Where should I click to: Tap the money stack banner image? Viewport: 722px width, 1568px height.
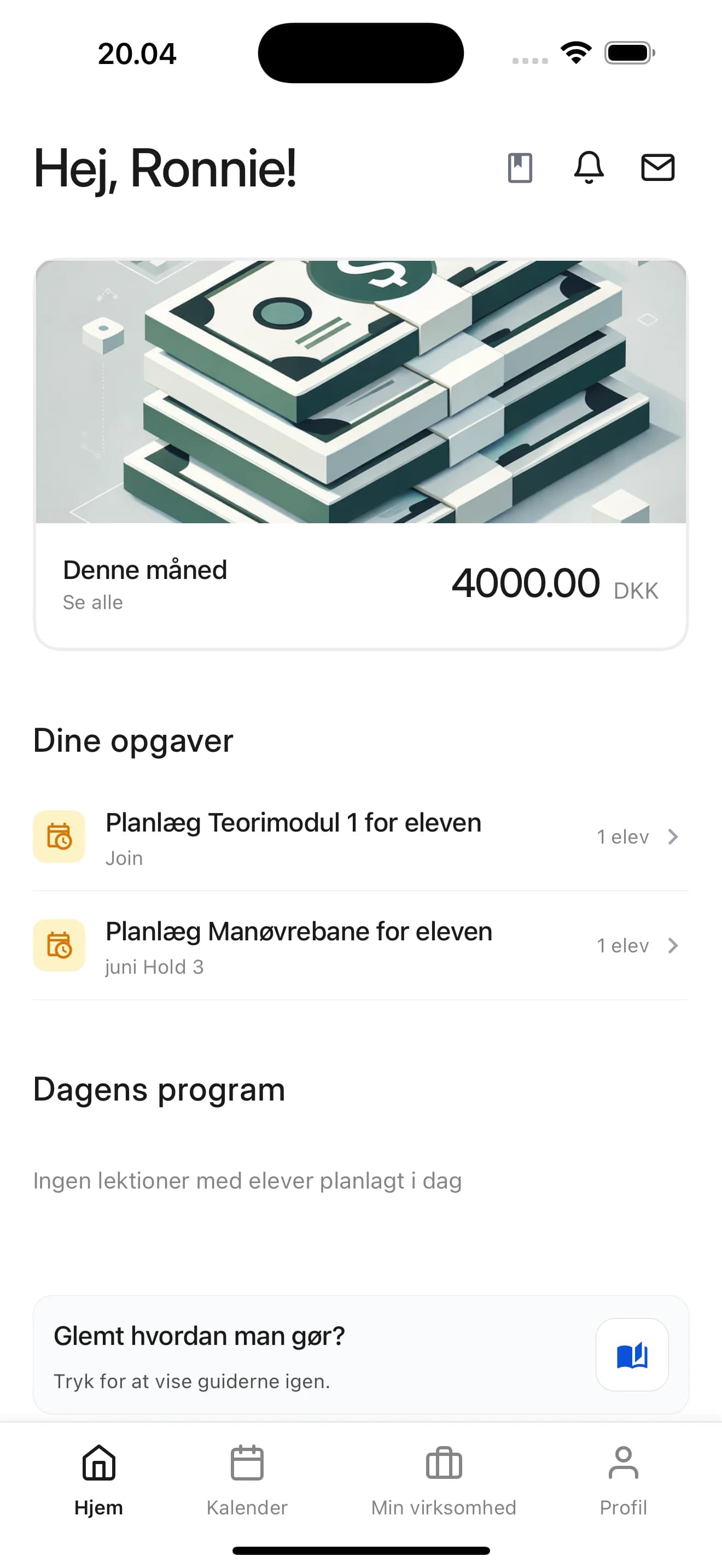(361, 393)
